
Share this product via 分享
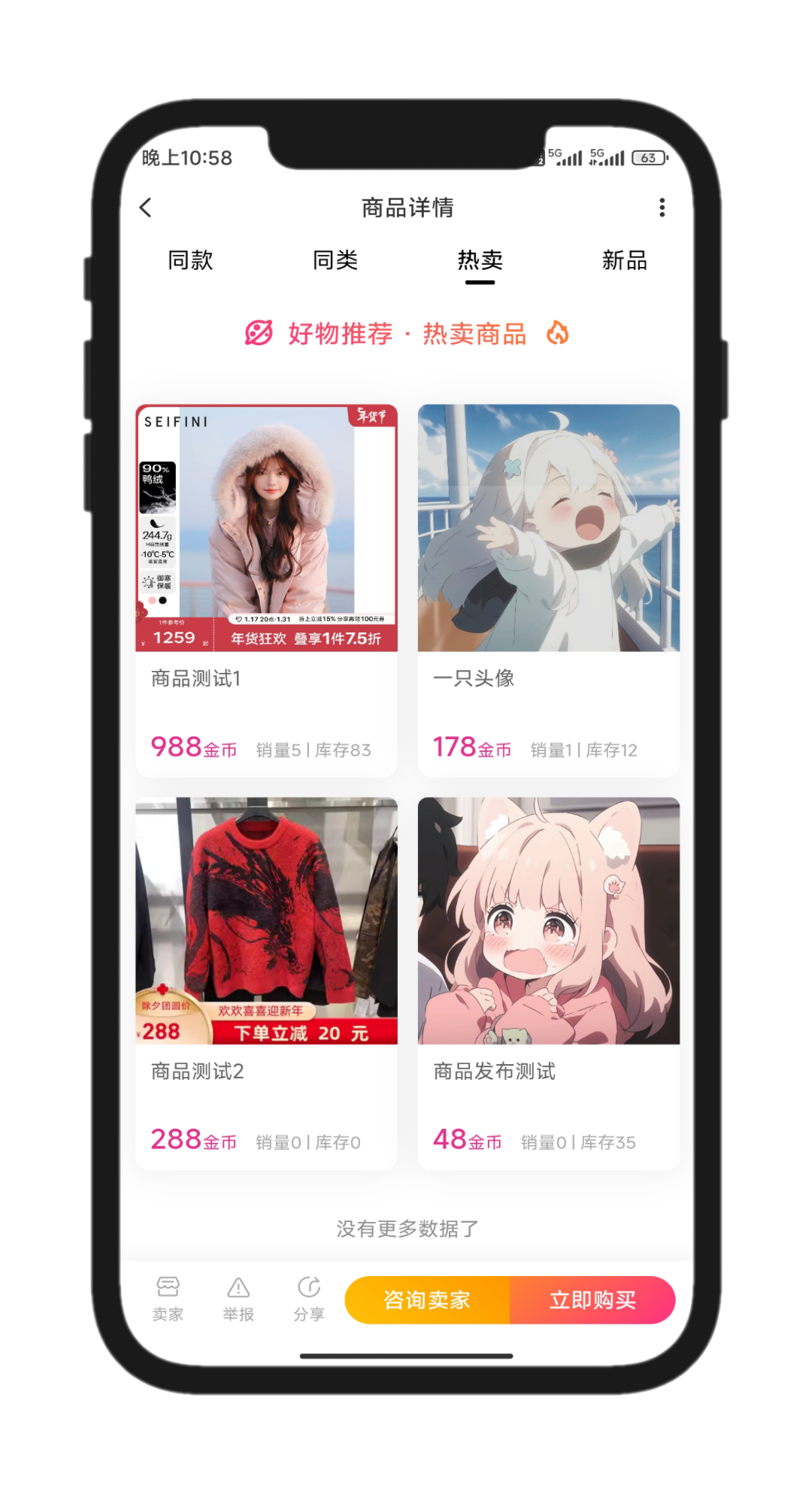[x=309, y=1299]
